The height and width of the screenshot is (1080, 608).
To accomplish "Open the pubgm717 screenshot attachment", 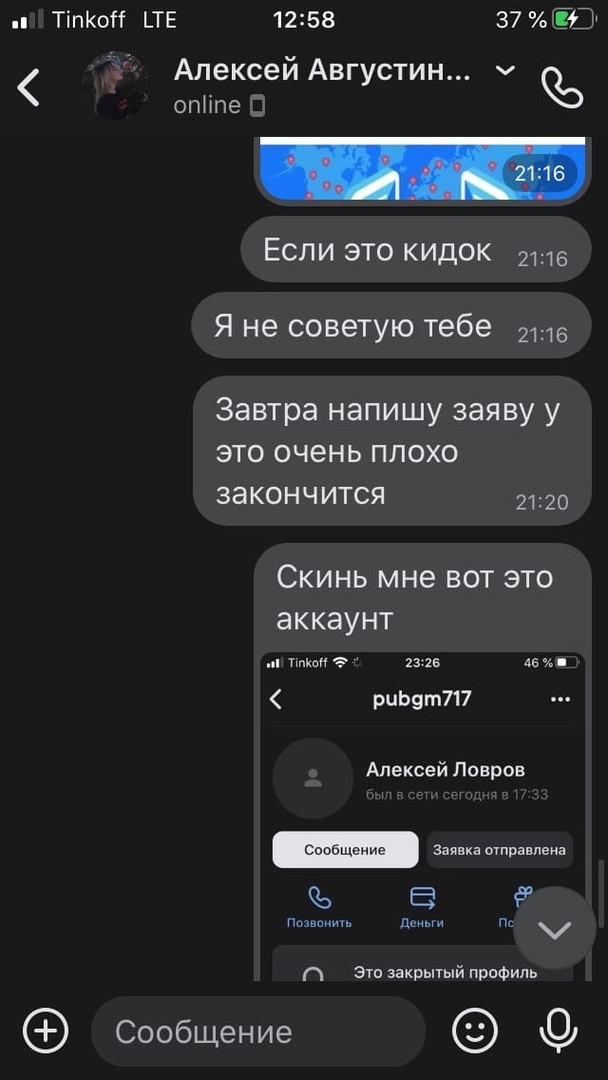I will (x=420, y=815).
